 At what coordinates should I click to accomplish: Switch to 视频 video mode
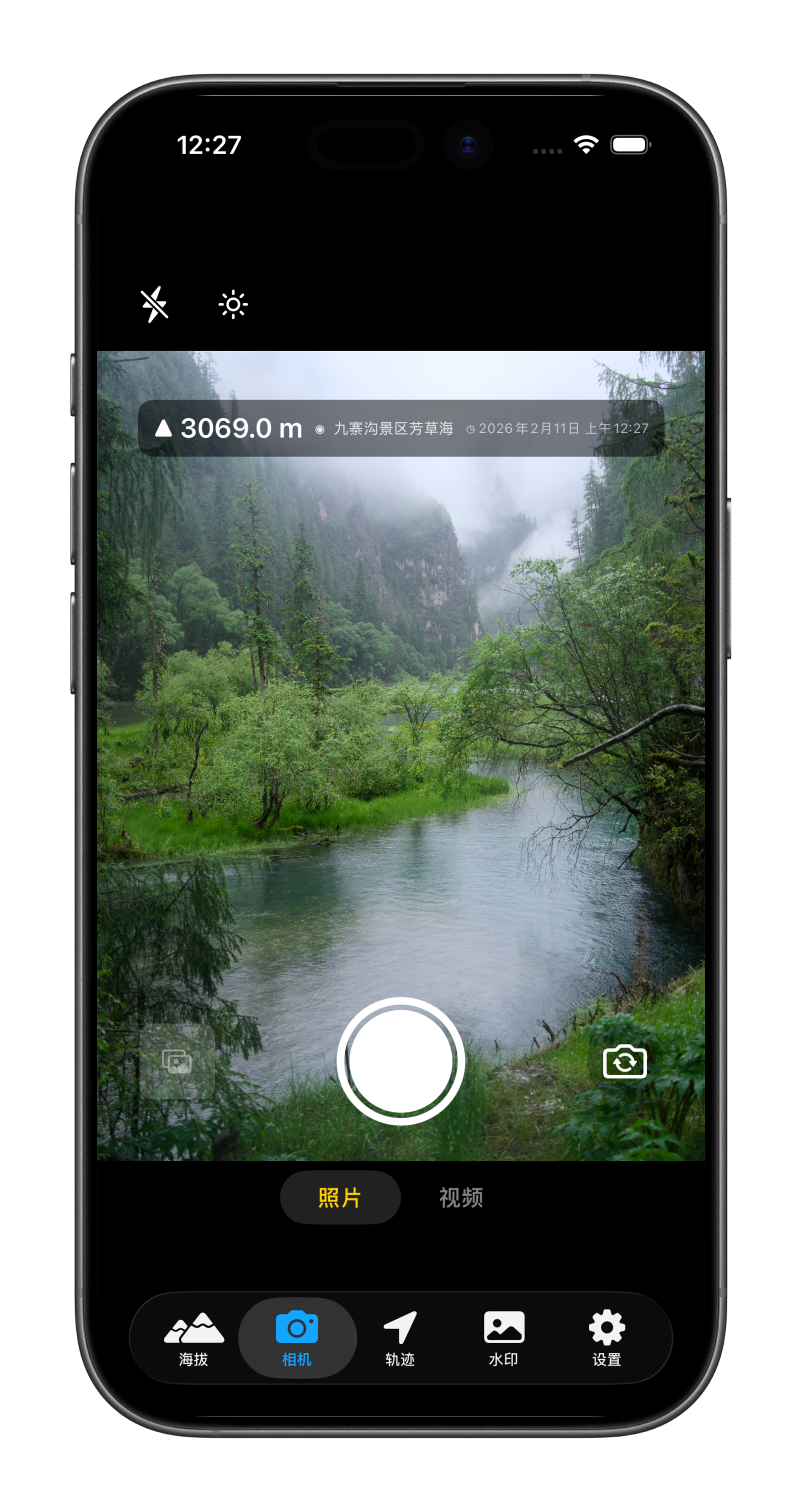461,1198
